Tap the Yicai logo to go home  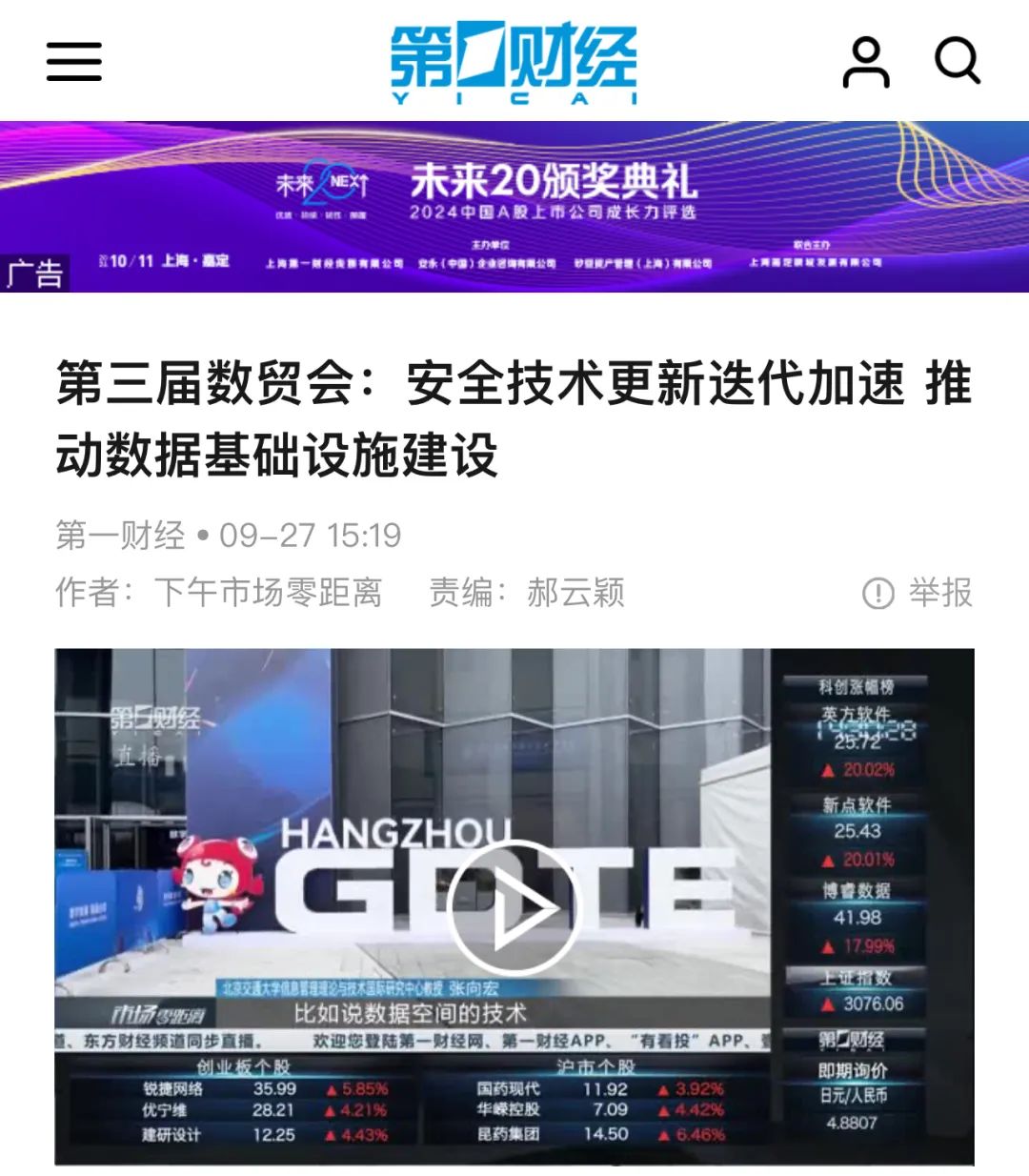tap(514, 63)
